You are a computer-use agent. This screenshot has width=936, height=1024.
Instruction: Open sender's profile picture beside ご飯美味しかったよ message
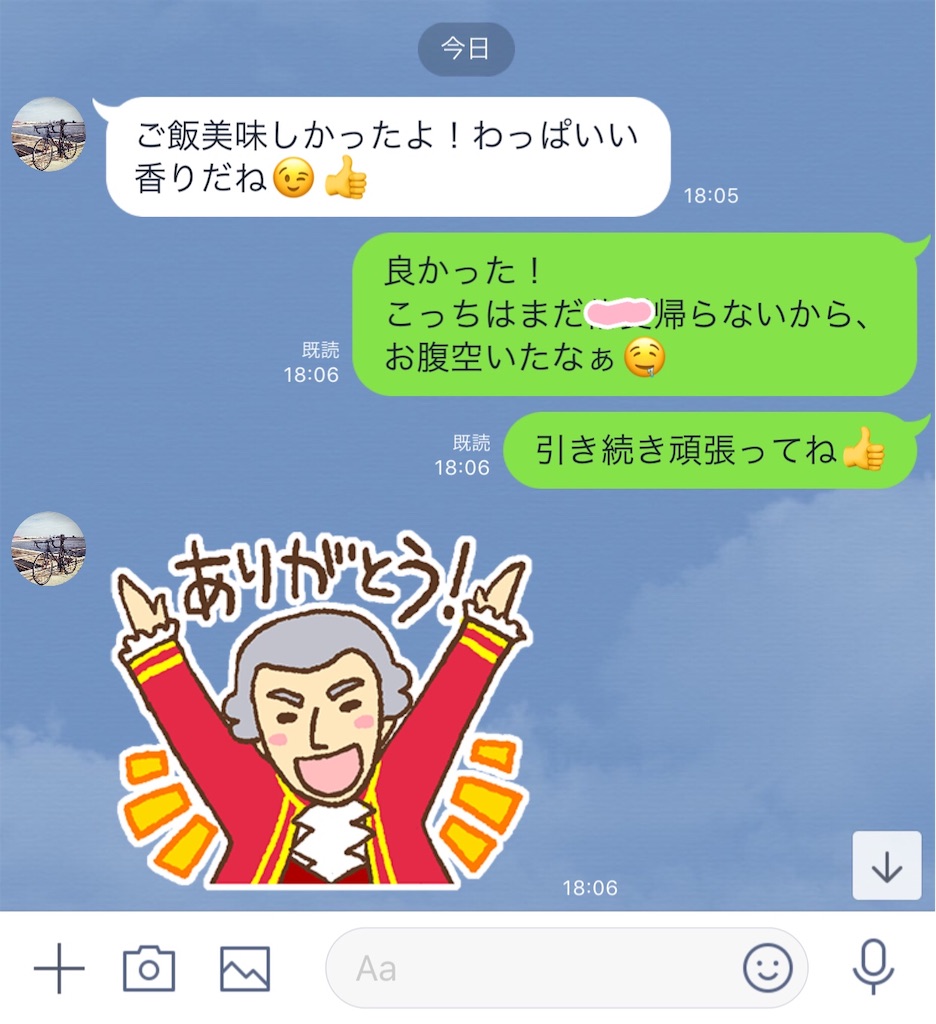(48, 135)
